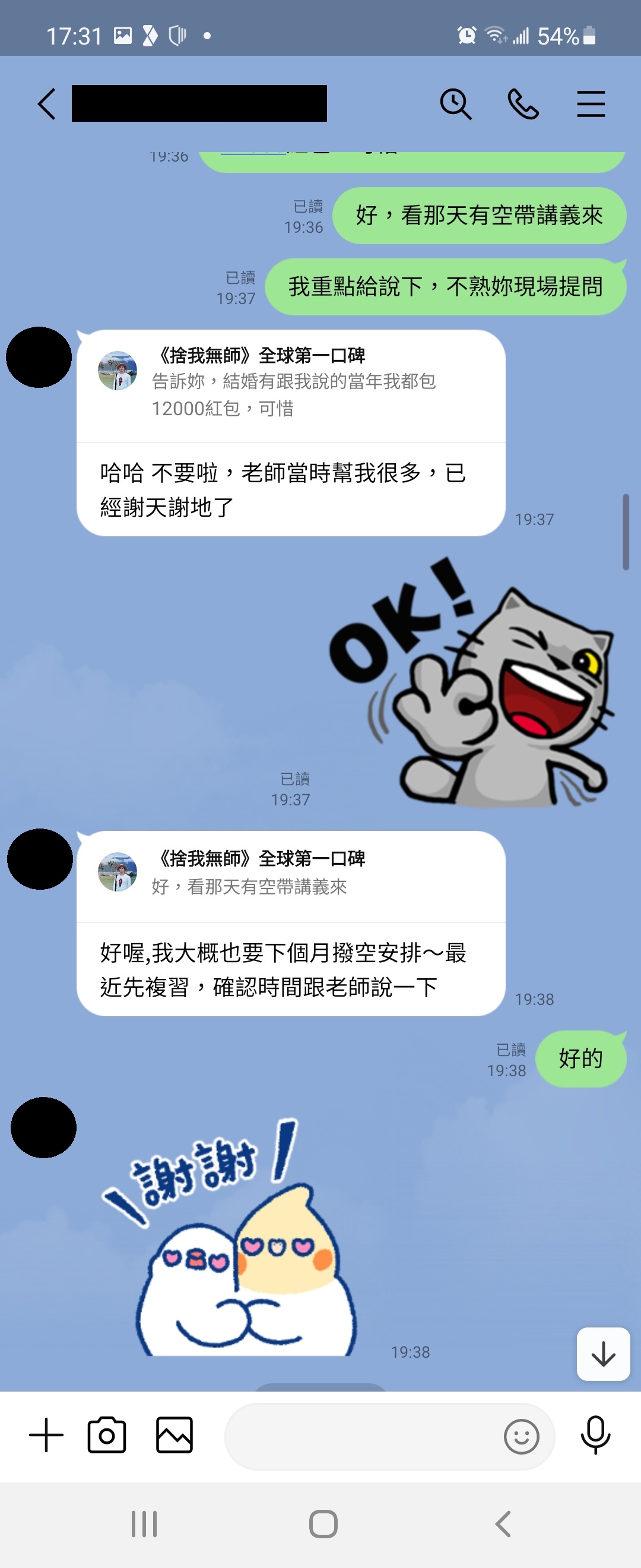Search within this chat
This screenshot has height=1568, width=641.
click(x=455, y=104)
